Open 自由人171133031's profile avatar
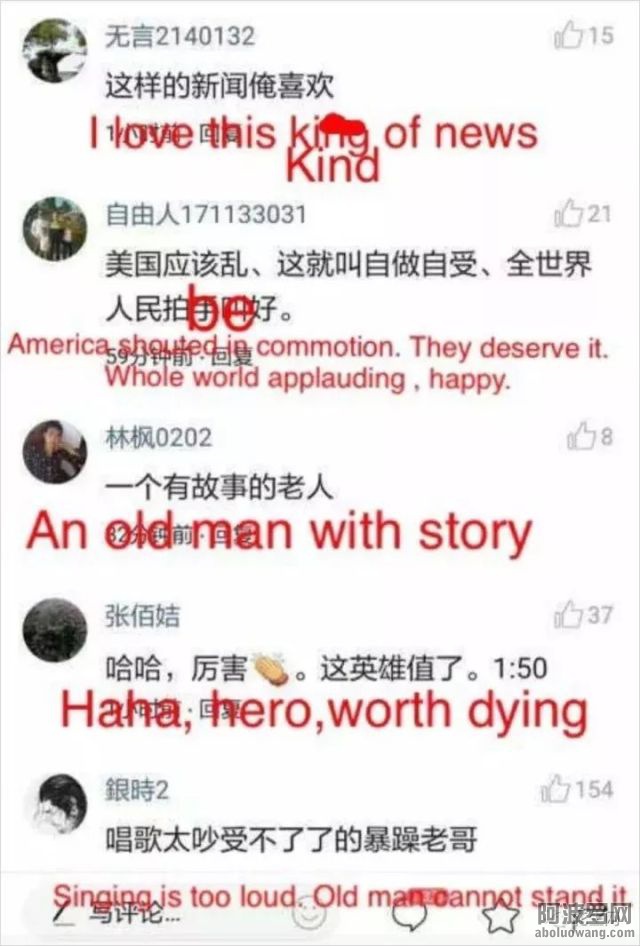Screen dimensions: 640x946 55,228
